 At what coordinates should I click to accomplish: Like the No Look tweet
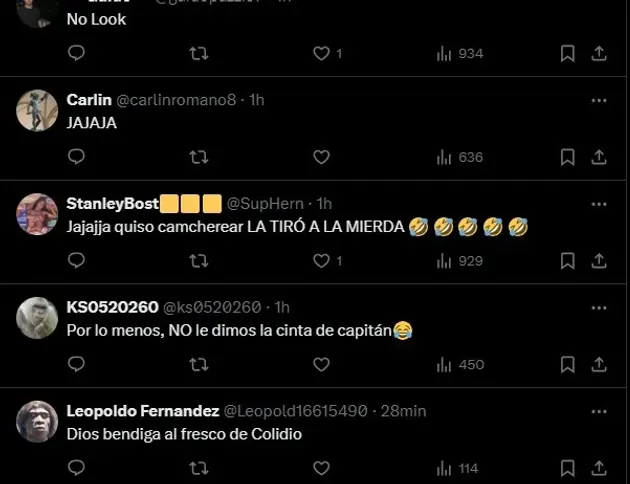tap(321, 54)
